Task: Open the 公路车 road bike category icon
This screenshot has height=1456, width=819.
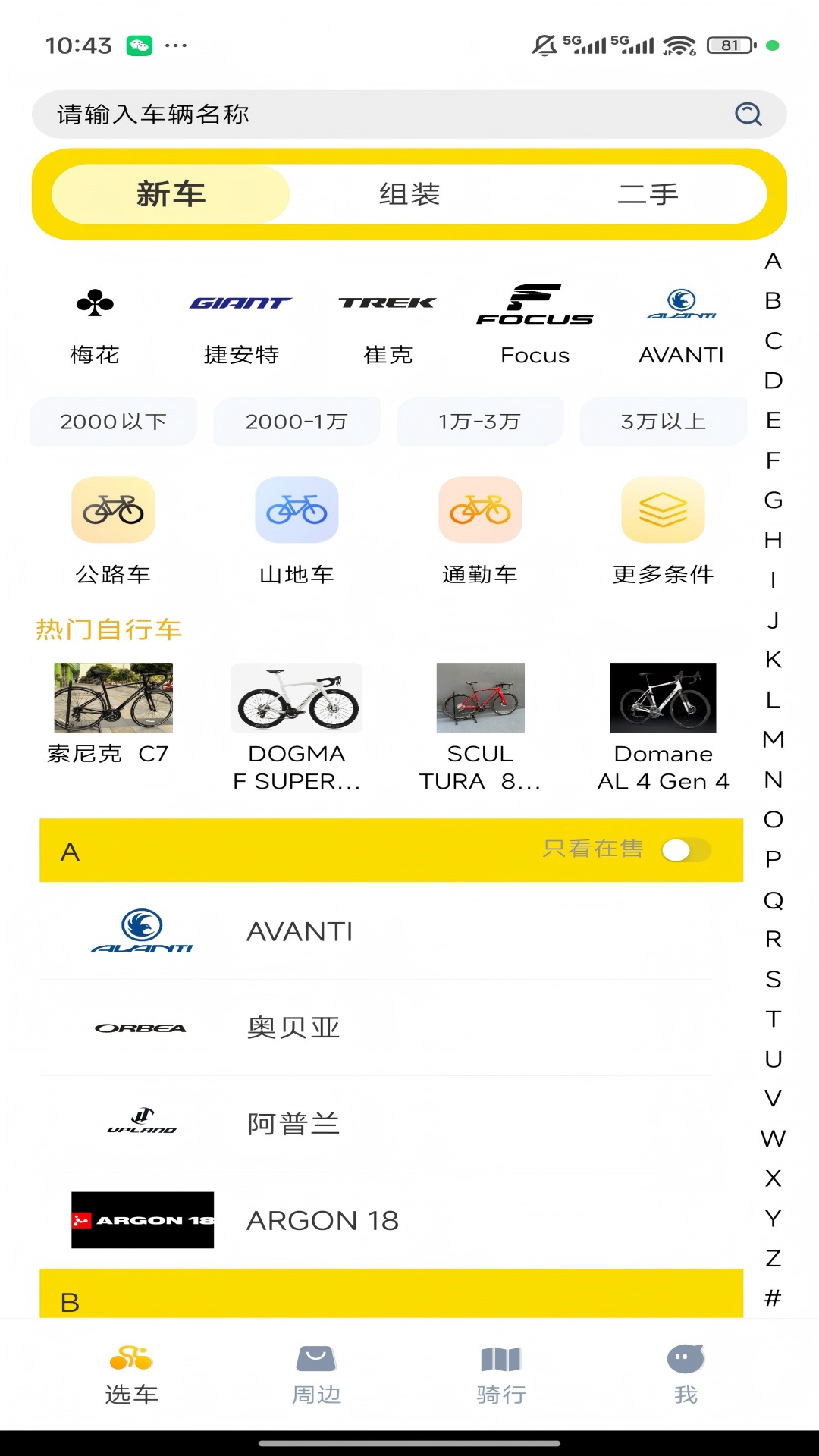Action: tap(112, 510)
